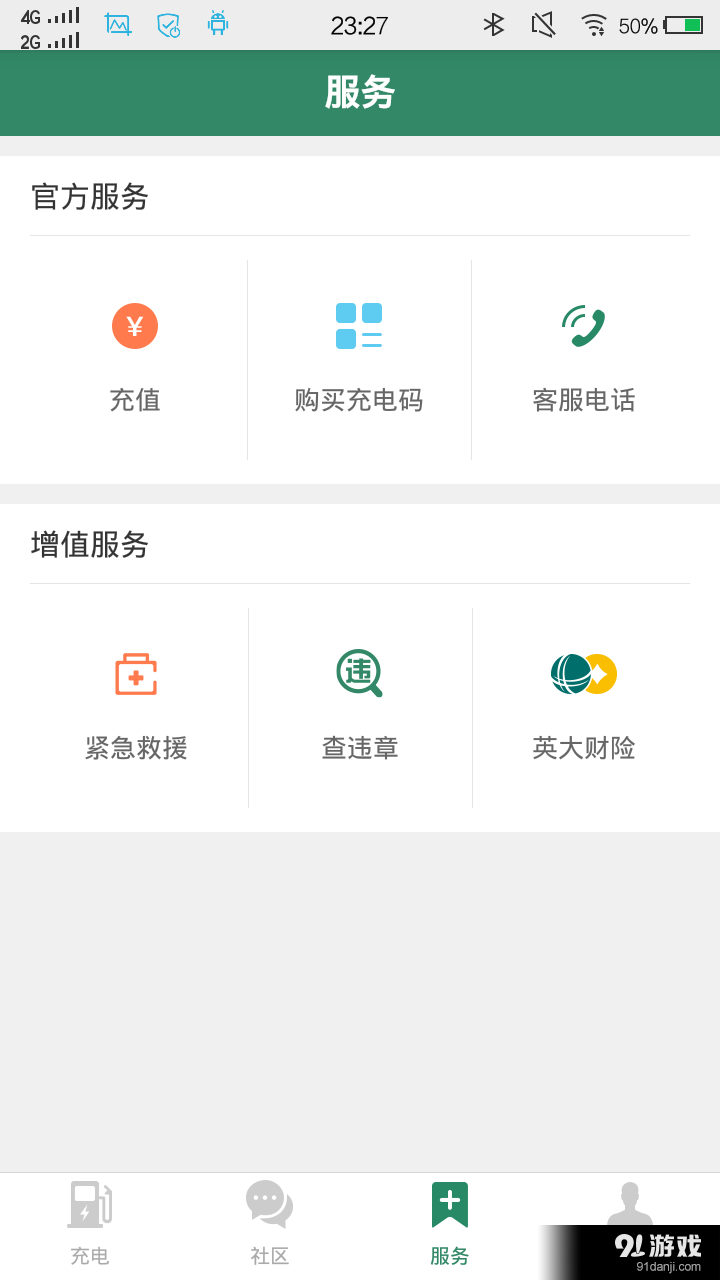This screenshot has height=1280, width=720.
Task: Switch to the 社区 tab
Action: click(269, 1256)
